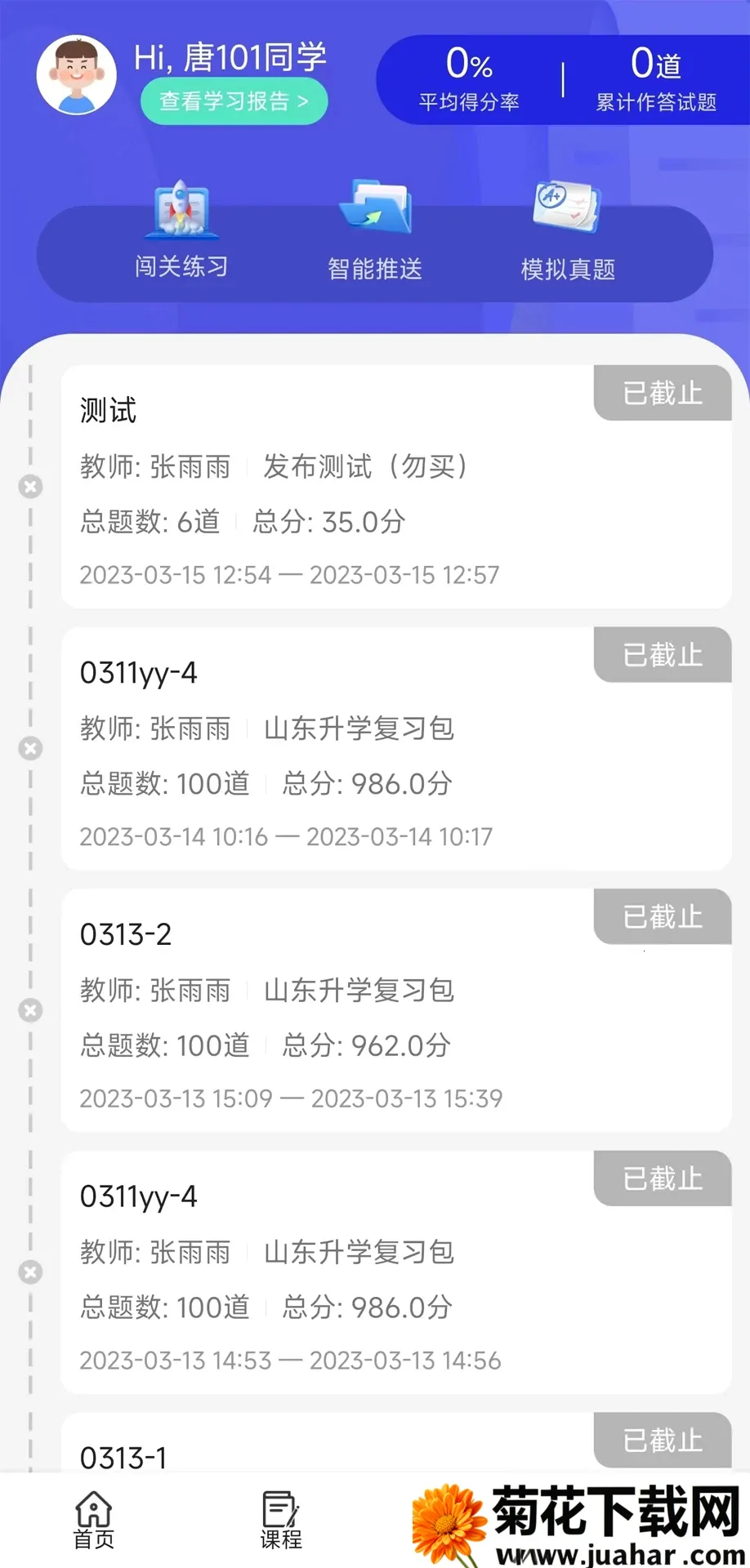Dismiss the 0313-2 card via its x icon
750x1568 pixels.
(x=30, y=1010)
